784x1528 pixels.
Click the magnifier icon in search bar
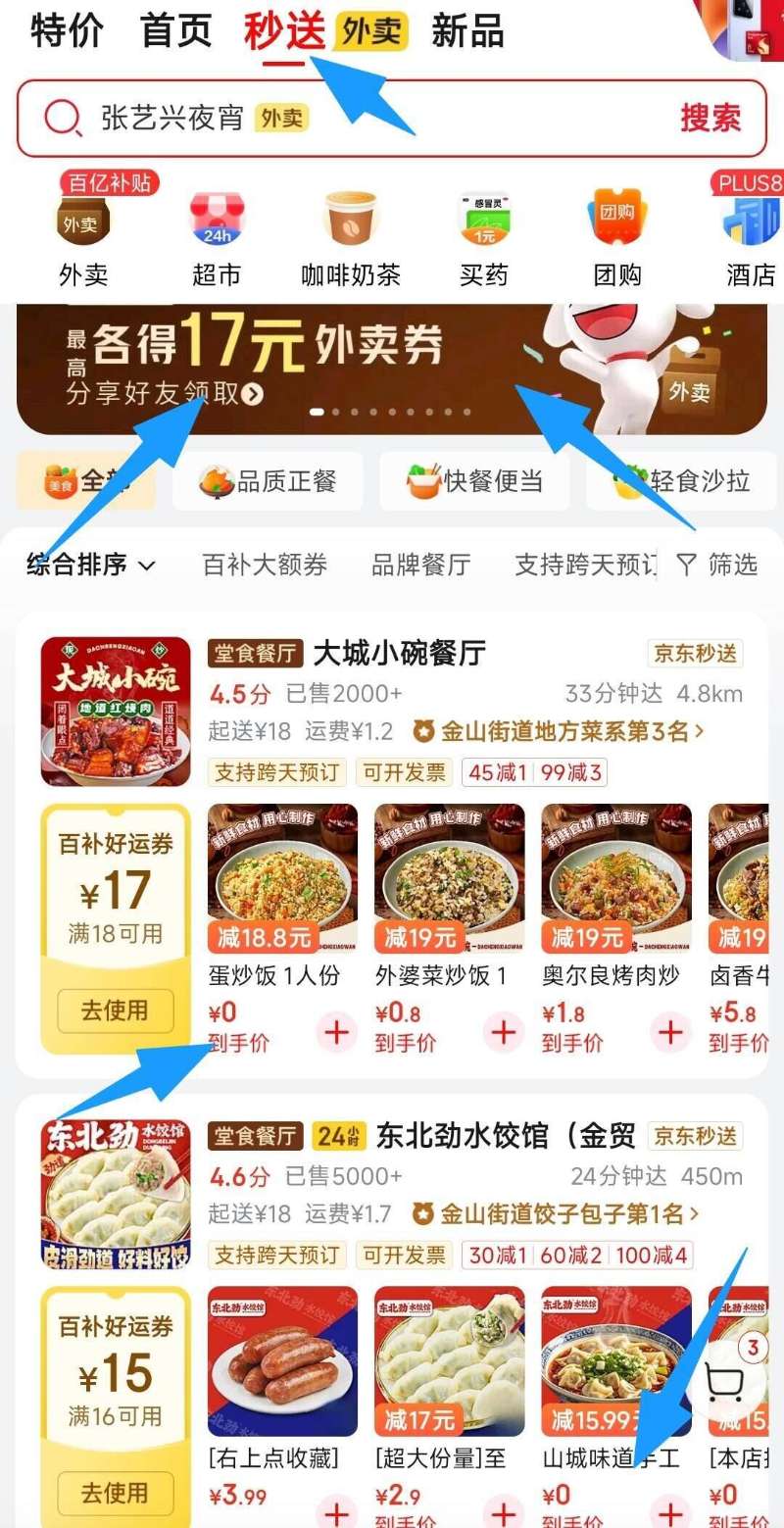coord(61,118)
